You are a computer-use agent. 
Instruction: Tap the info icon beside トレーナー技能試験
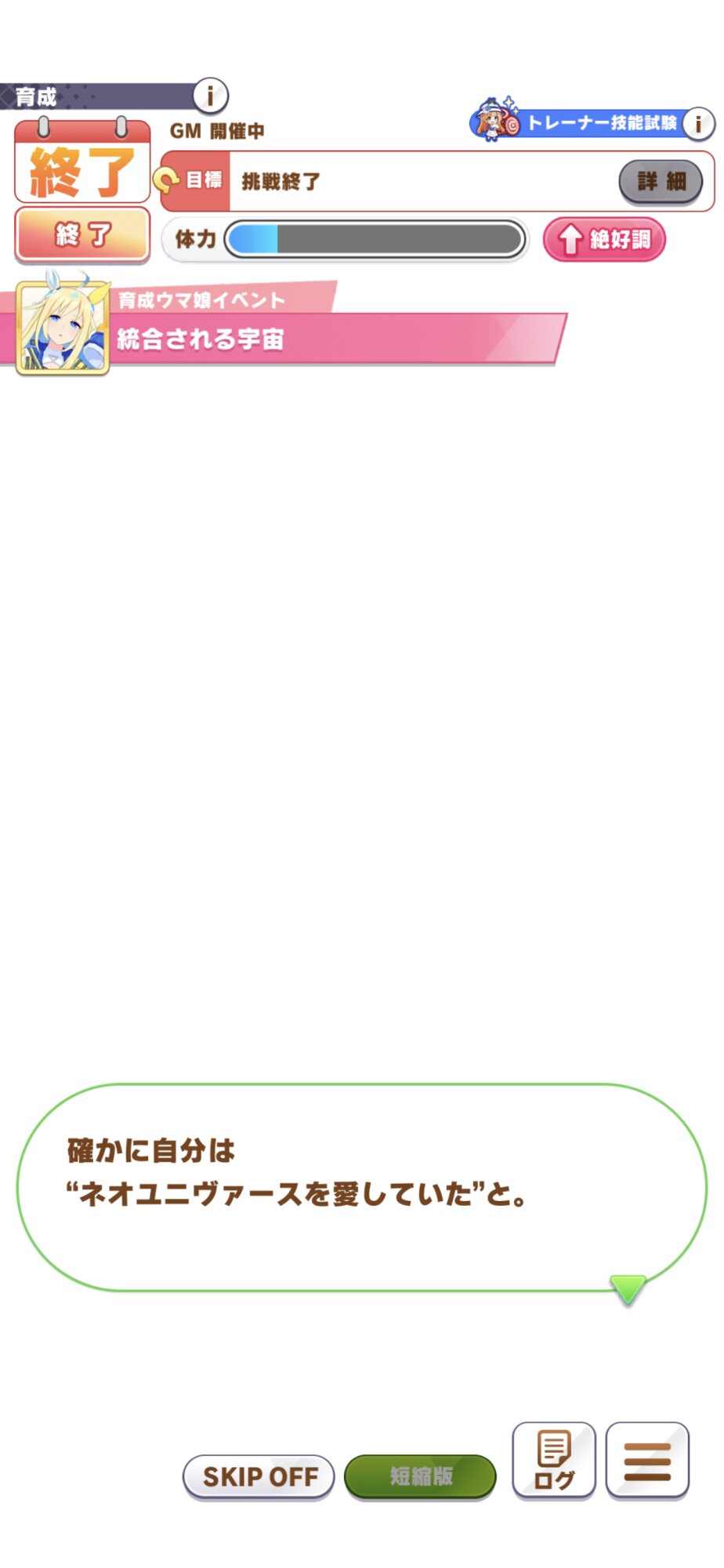(697, 124)
